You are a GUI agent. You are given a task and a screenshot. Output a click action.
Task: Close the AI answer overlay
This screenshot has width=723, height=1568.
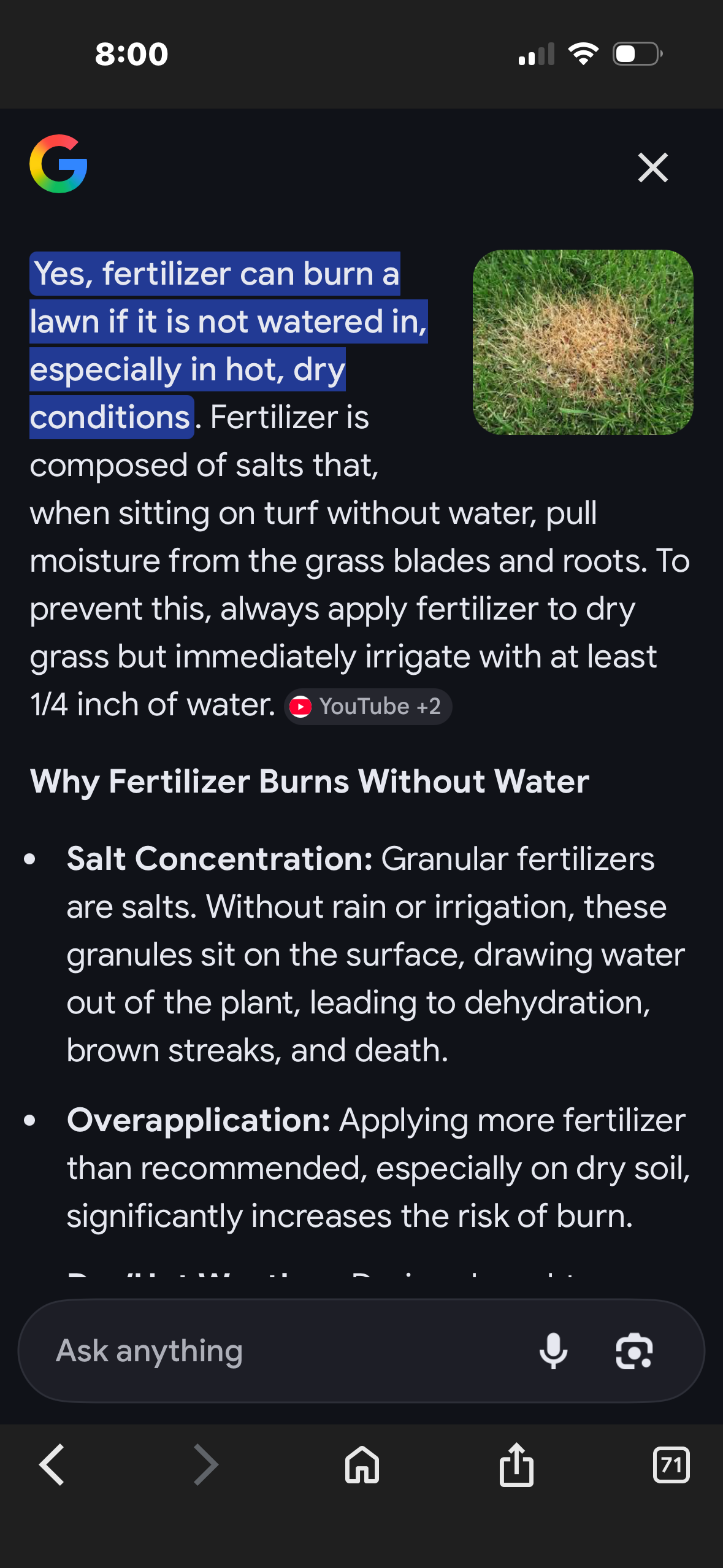652,167
